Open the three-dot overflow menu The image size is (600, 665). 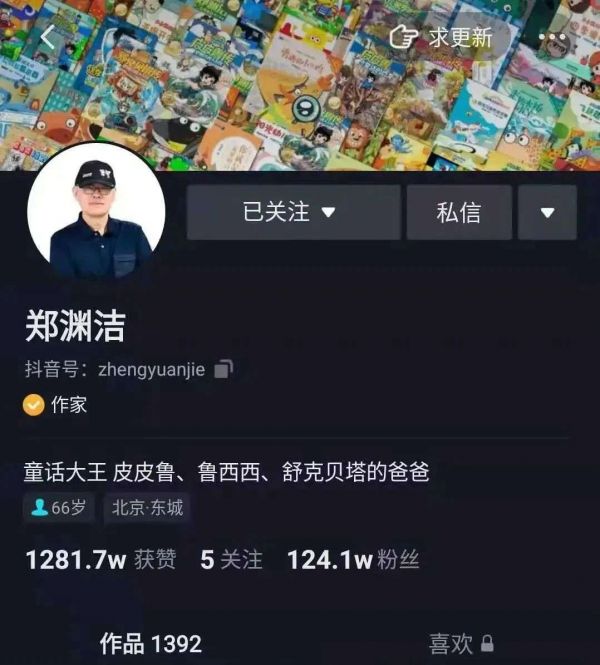pyautogui.click(x=552, y=38)
